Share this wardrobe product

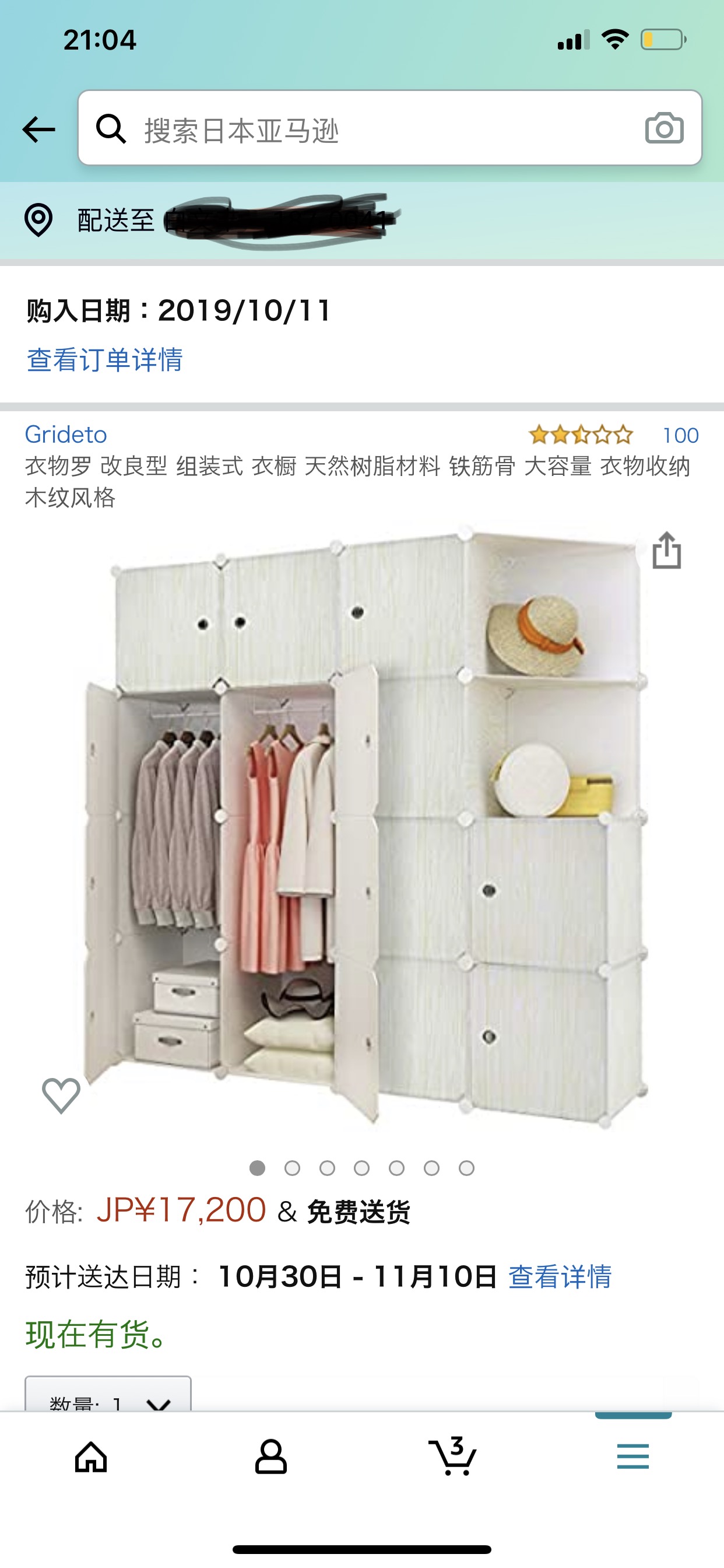[x=666, y=551]
